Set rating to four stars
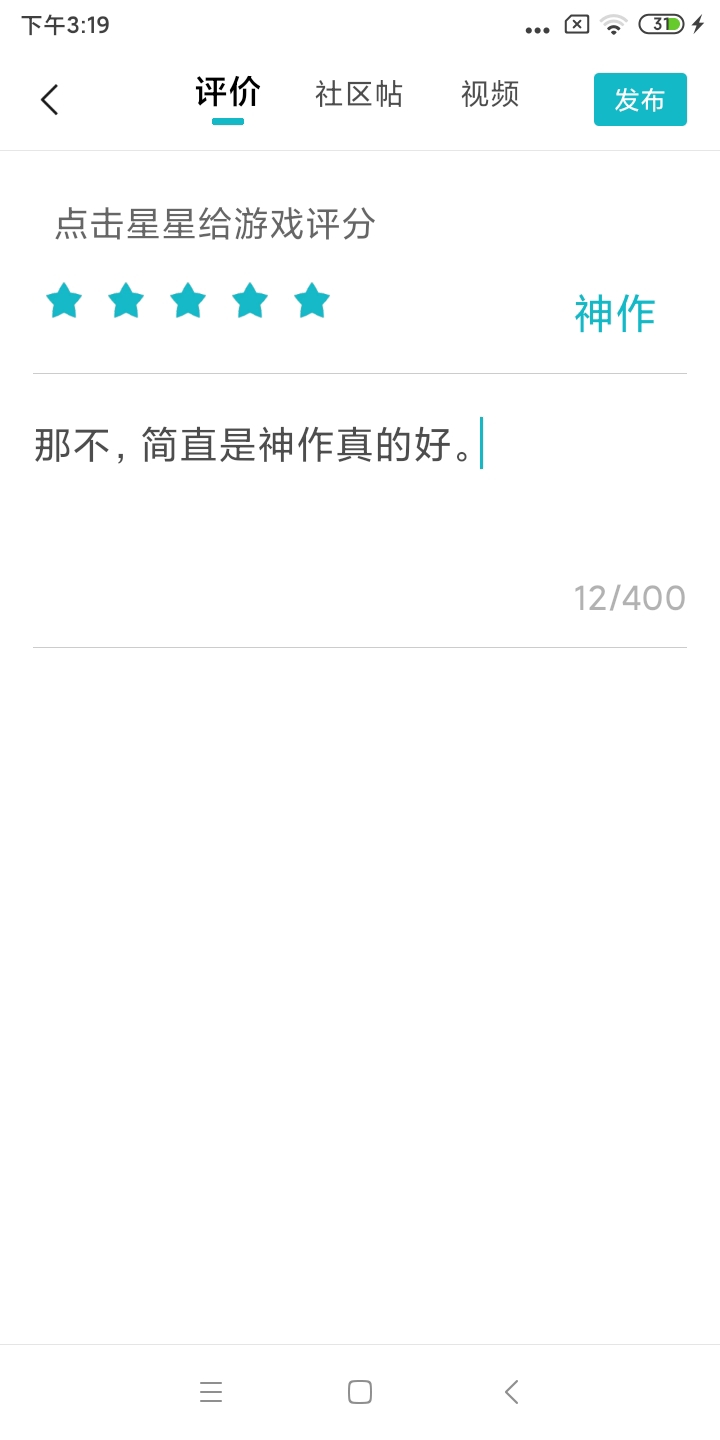 [x=250, y=301]
